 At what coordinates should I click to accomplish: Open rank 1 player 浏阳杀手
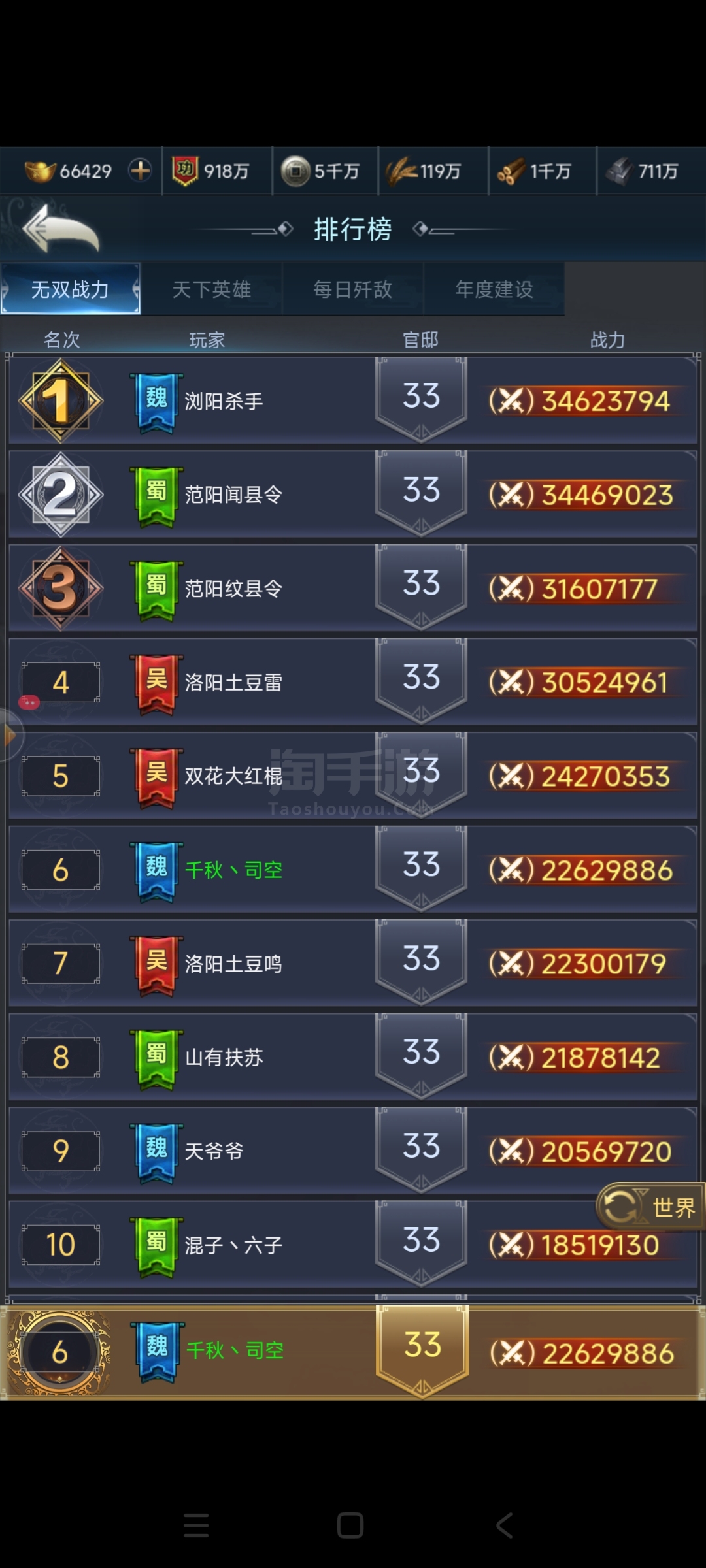353,400
